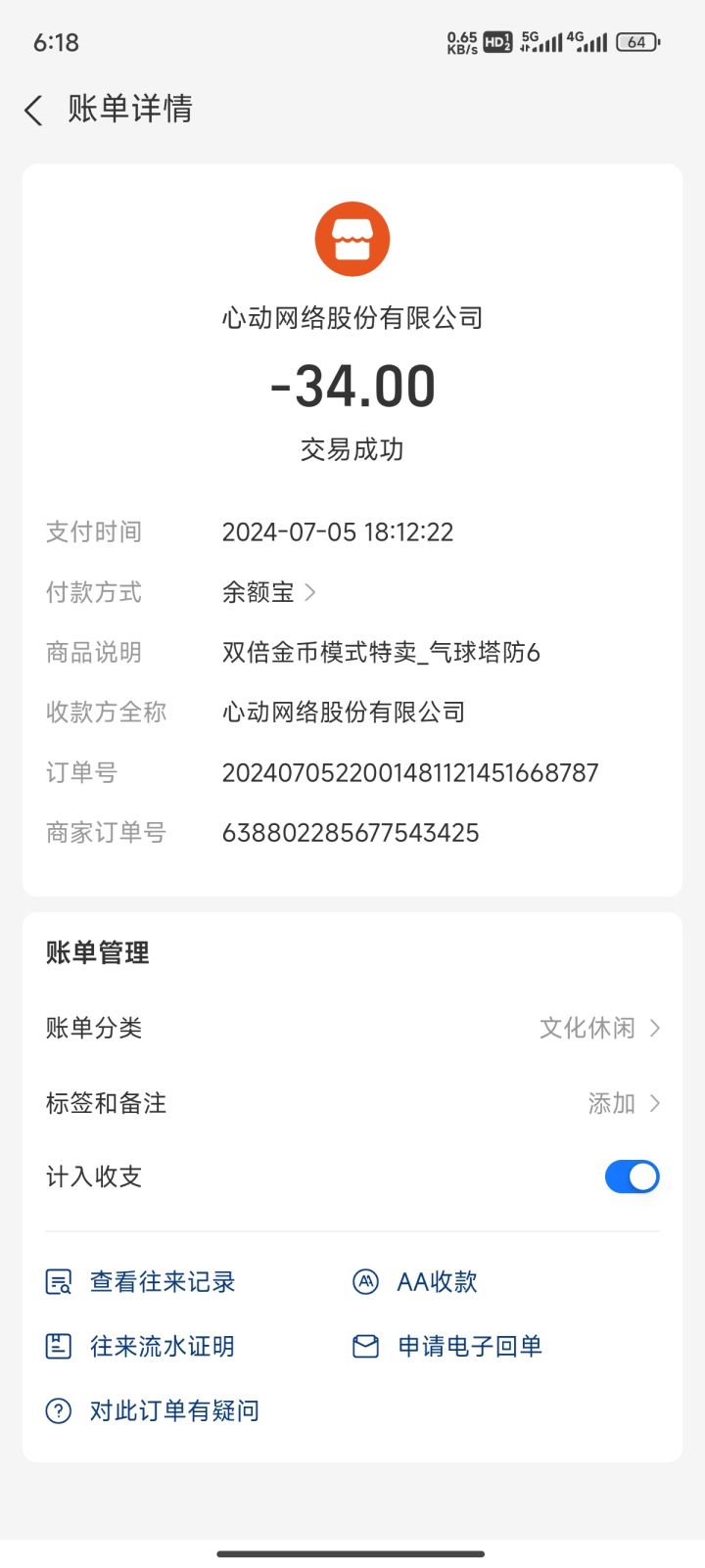705x1568 pixels.
Task: Click the 往来流水证明 document icon
Action: (57, 1345)
